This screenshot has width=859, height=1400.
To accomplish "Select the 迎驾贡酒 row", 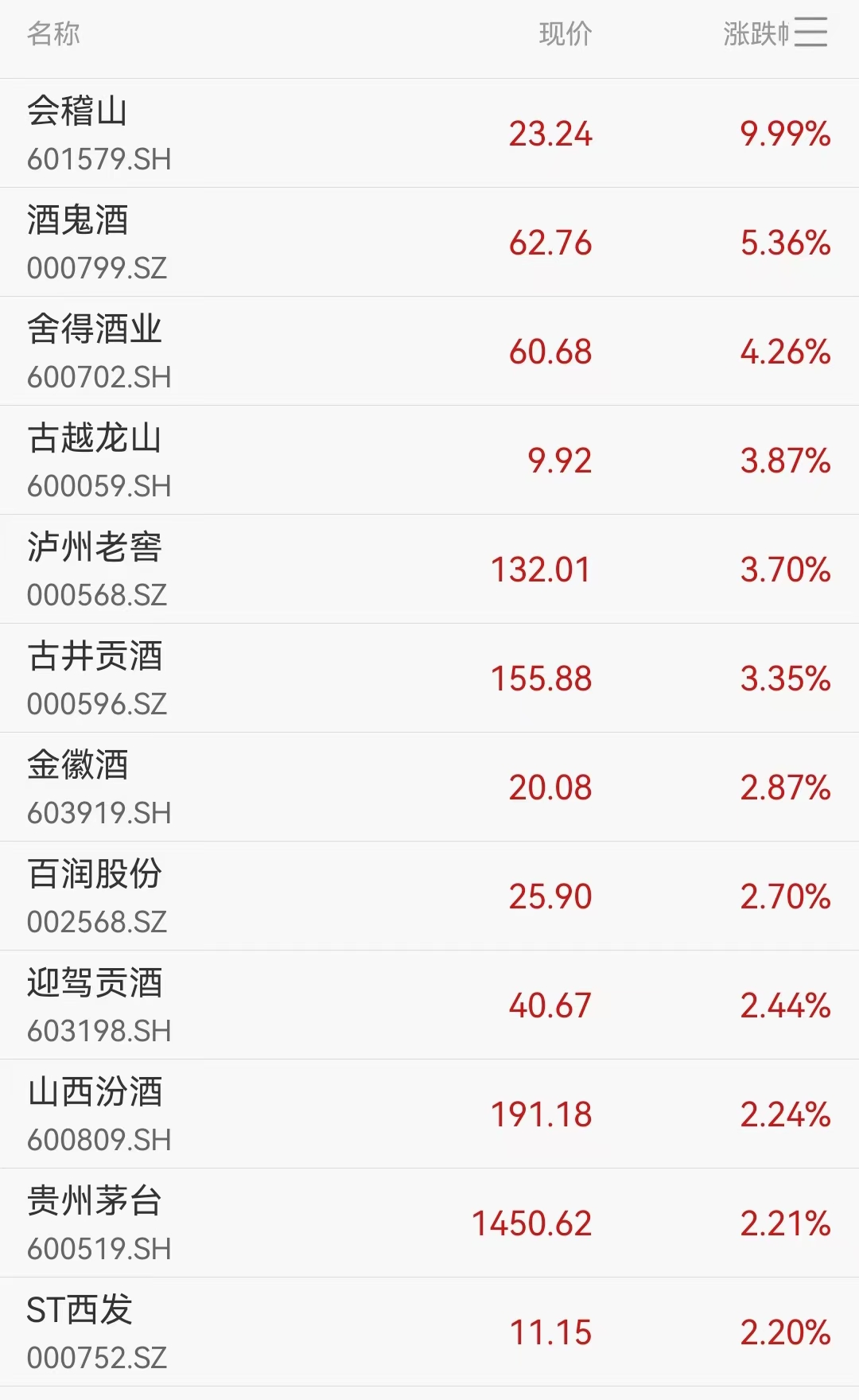I will pyautogui.click(x=318, y=1004).
